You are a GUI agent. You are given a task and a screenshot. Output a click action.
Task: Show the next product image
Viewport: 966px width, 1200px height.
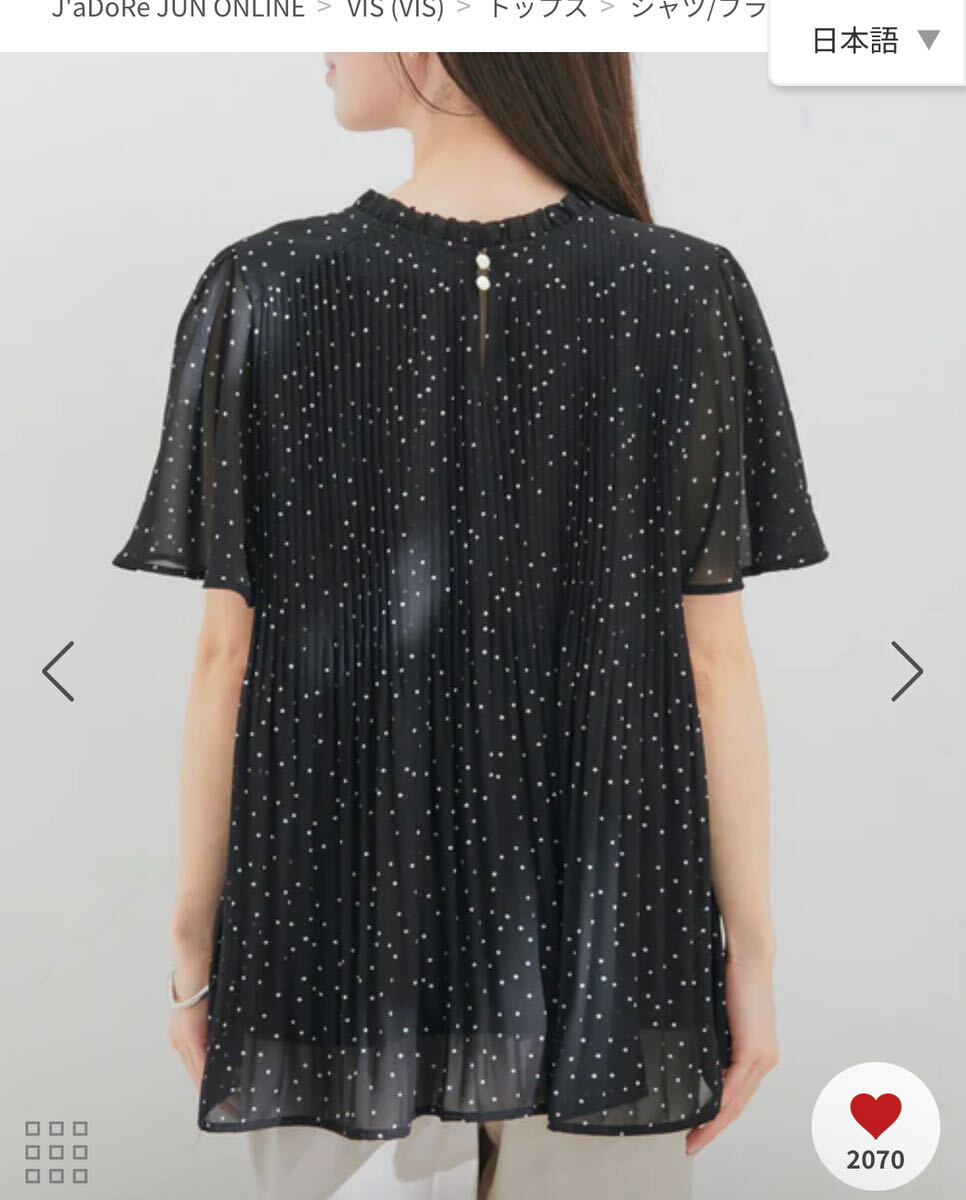pos(906,671)
